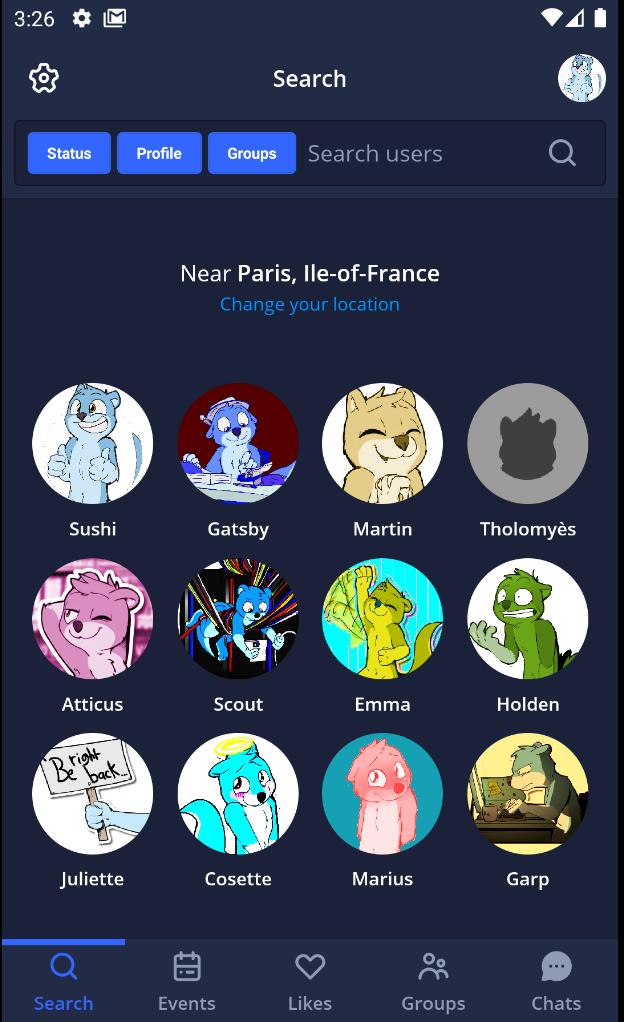Screen dimensions: 624x1022
Task: Select the Groups filter button
Action: pyautogui.click(x=251, y=153)
